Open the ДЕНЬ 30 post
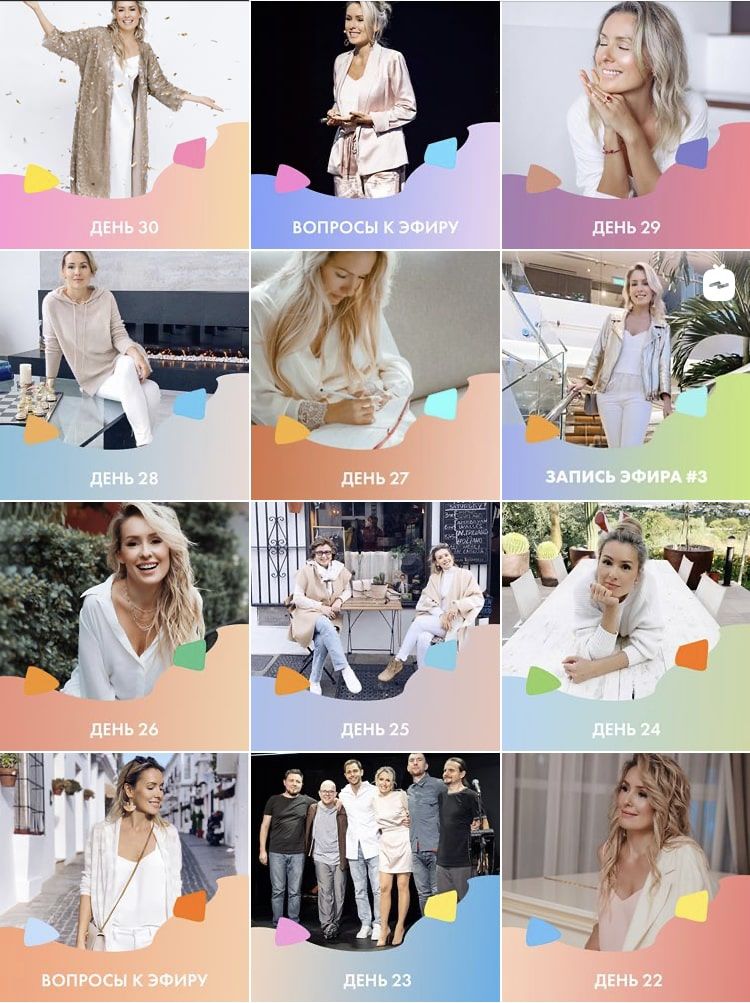This screenshot has width=750, height=1003. pos(124,124)
